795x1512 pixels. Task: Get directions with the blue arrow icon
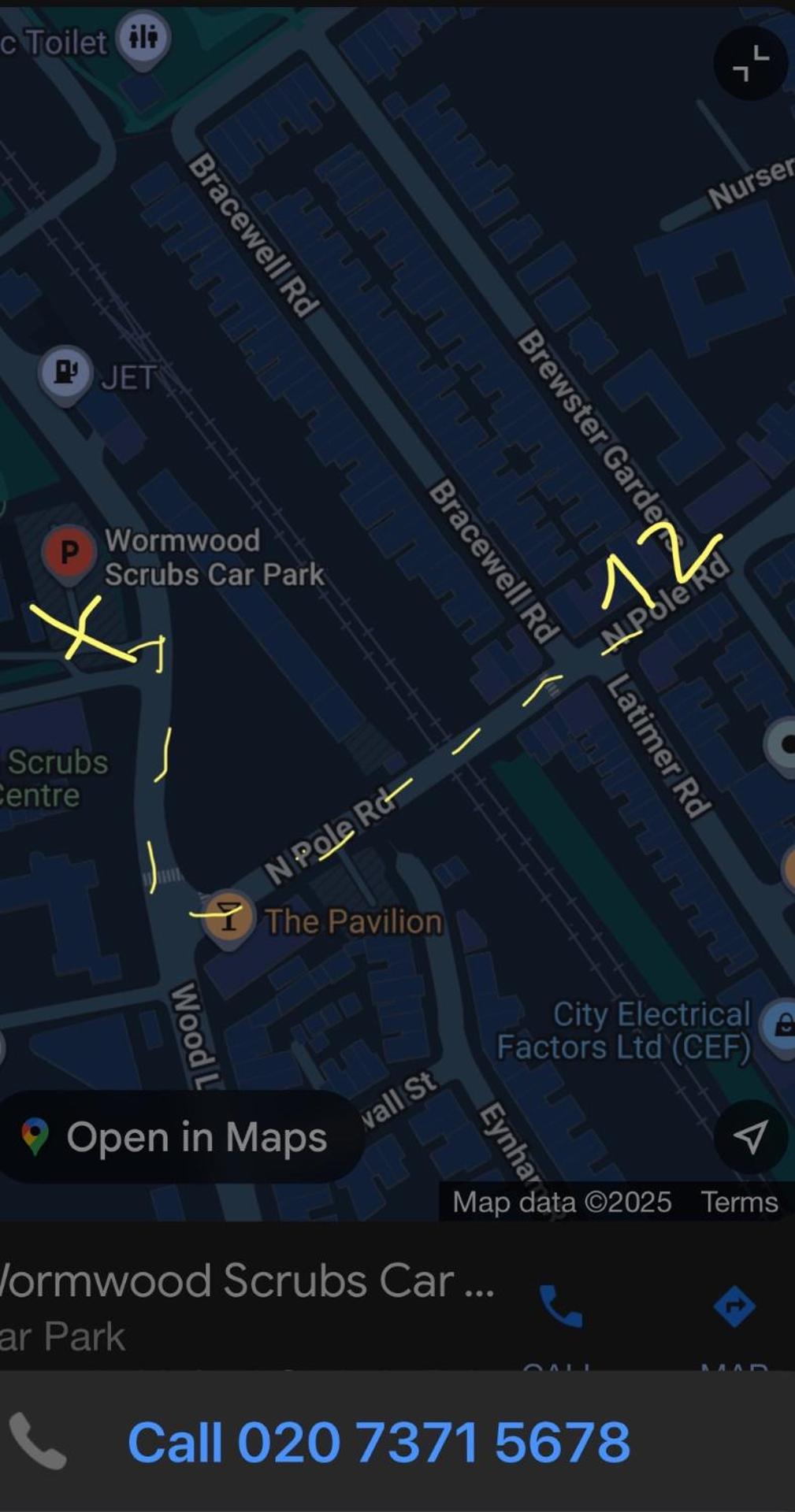pyautogui.click(x=734, y=1307)
